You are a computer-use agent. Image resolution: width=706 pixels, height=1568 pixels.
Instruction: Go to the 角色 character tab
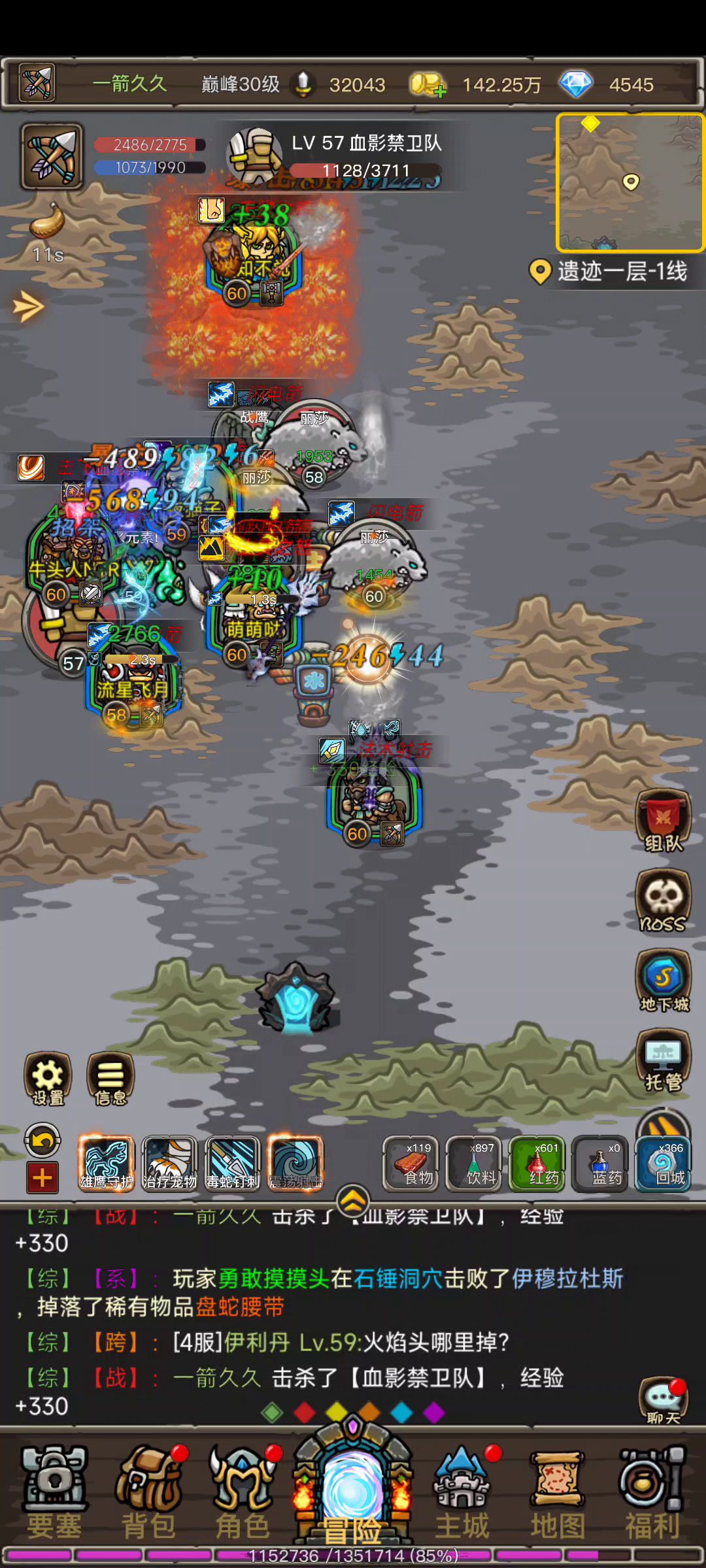[243, 1493]
